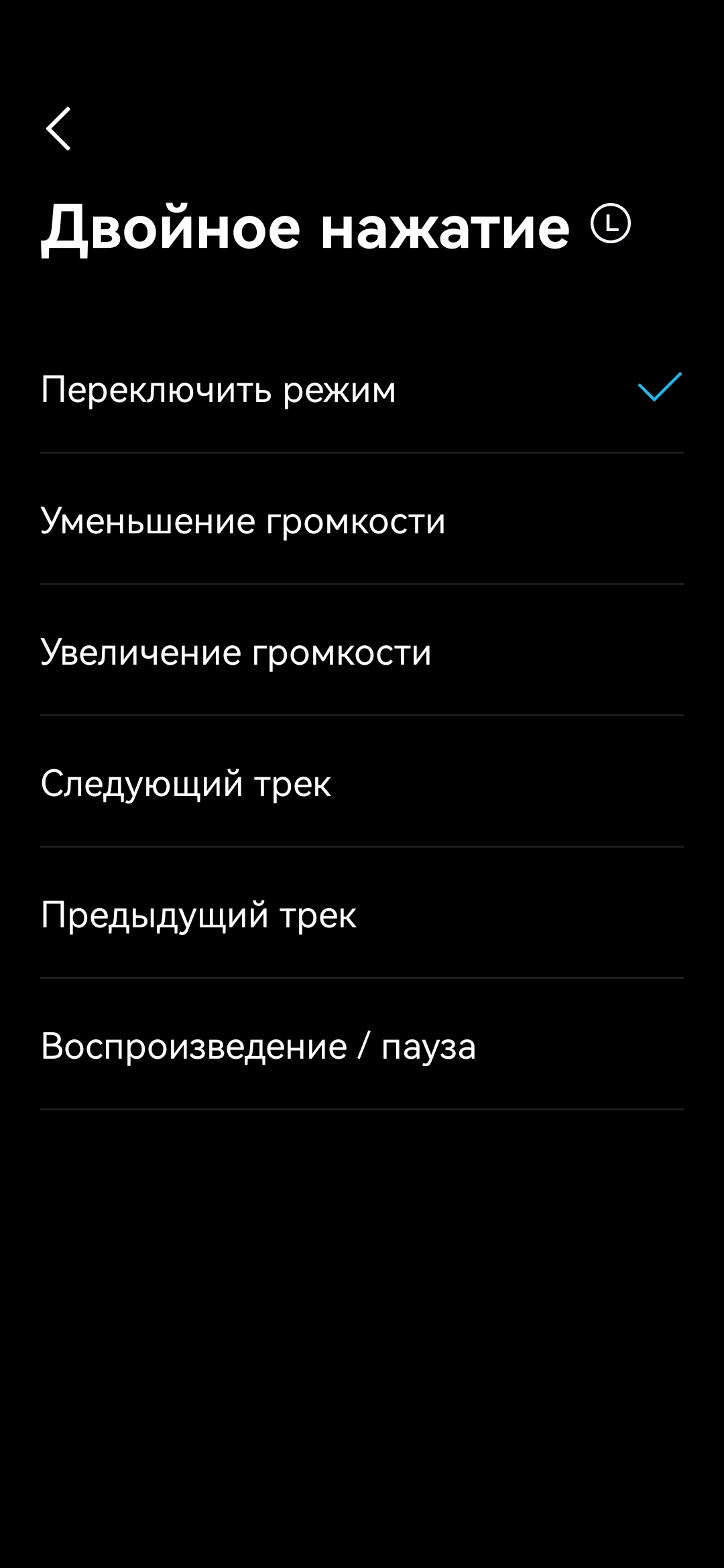Select «Увеличение громкости» option
724x1568 pixels.
click(236, 652)
